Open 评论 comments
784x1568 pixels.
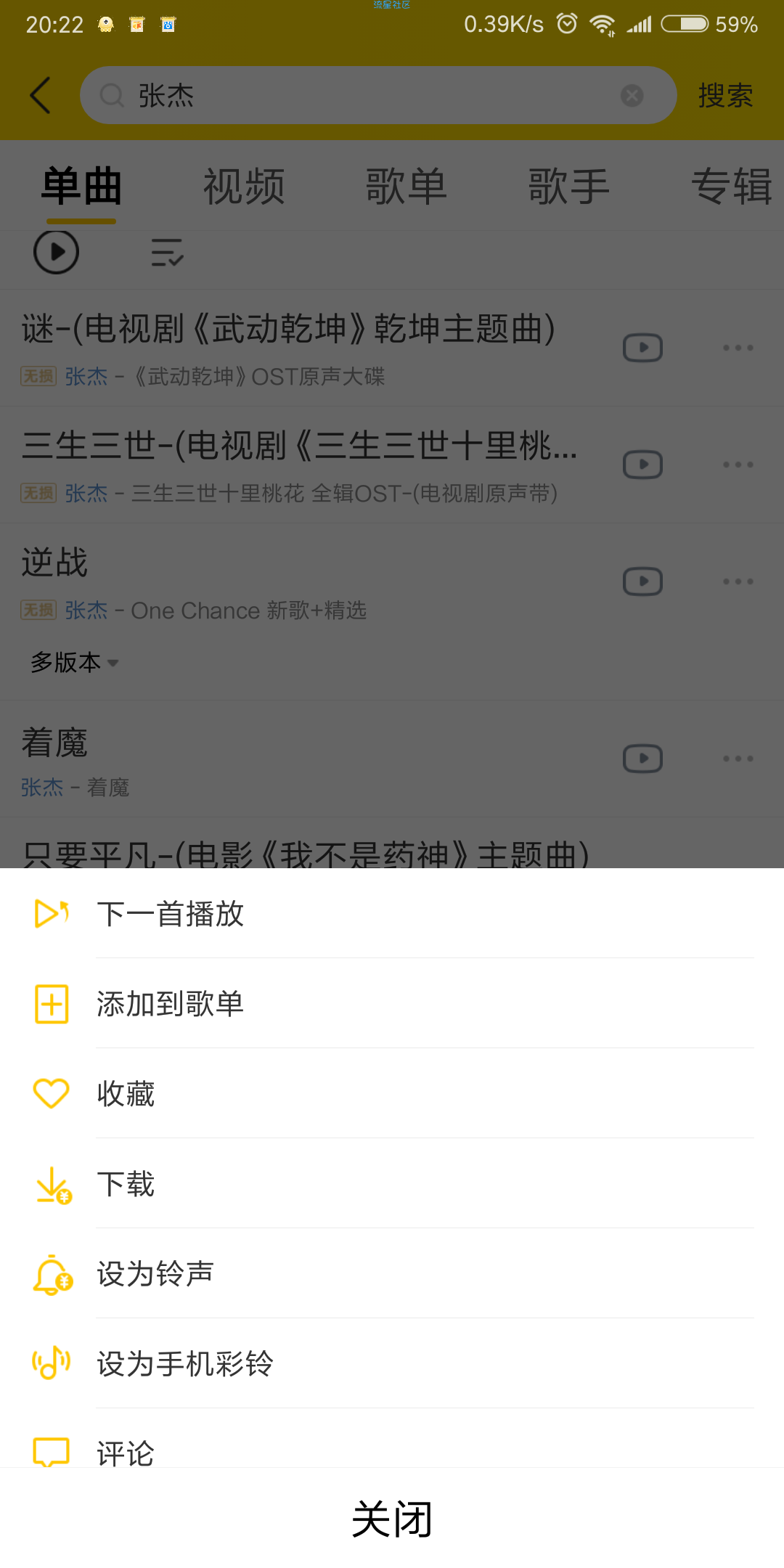click(126, 1452)
